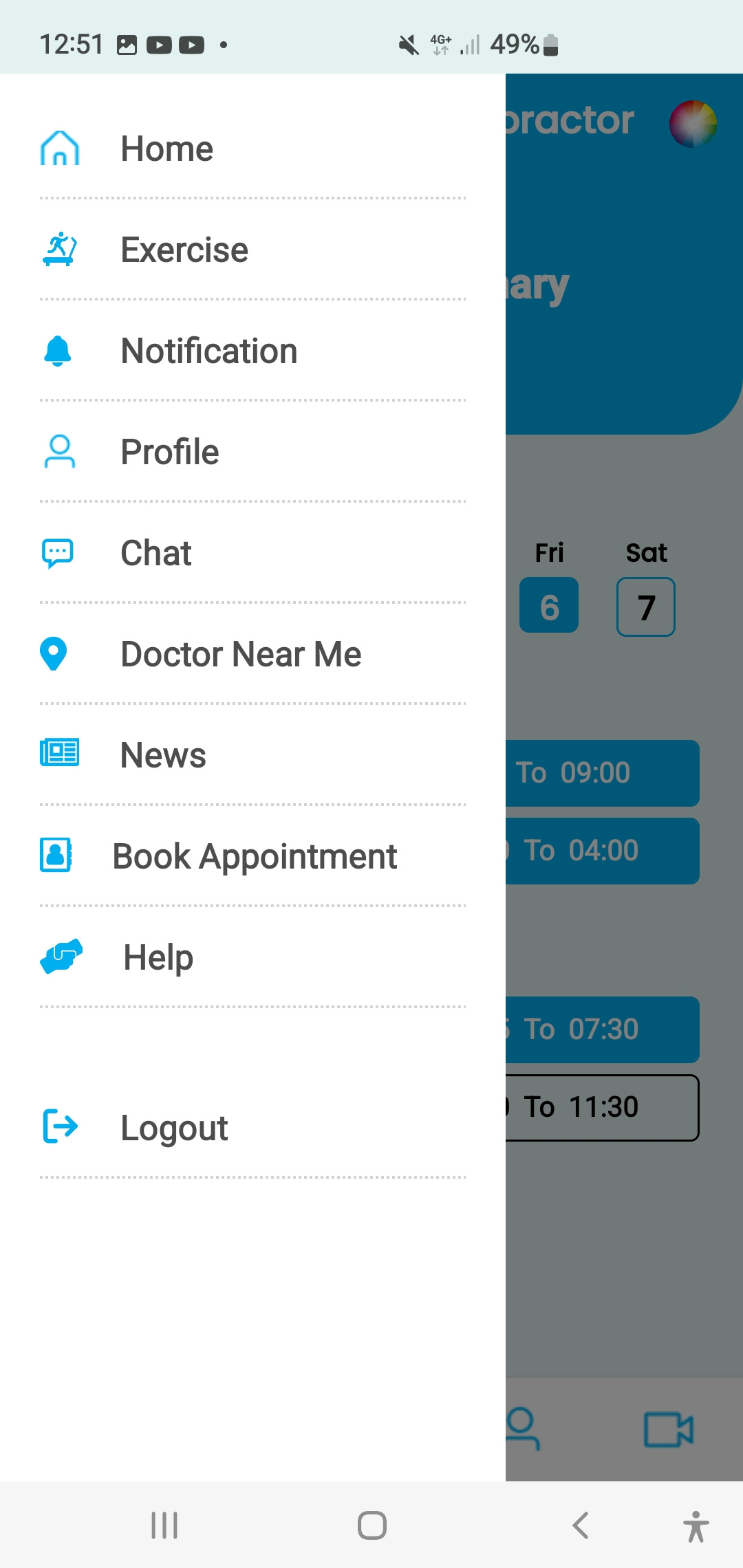Screen dimensions: 743x1568
Task: Select the Home icon in the menu
Action: 60,148
